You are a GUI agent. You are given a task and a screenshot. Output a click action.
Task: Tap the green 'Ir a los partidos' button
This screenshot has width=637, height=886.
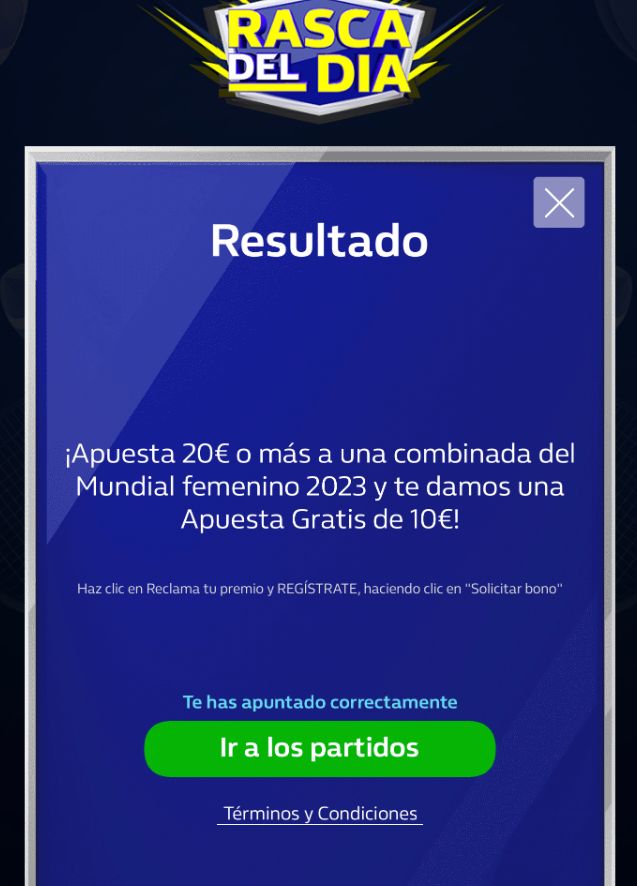click(x=319, y=748)
